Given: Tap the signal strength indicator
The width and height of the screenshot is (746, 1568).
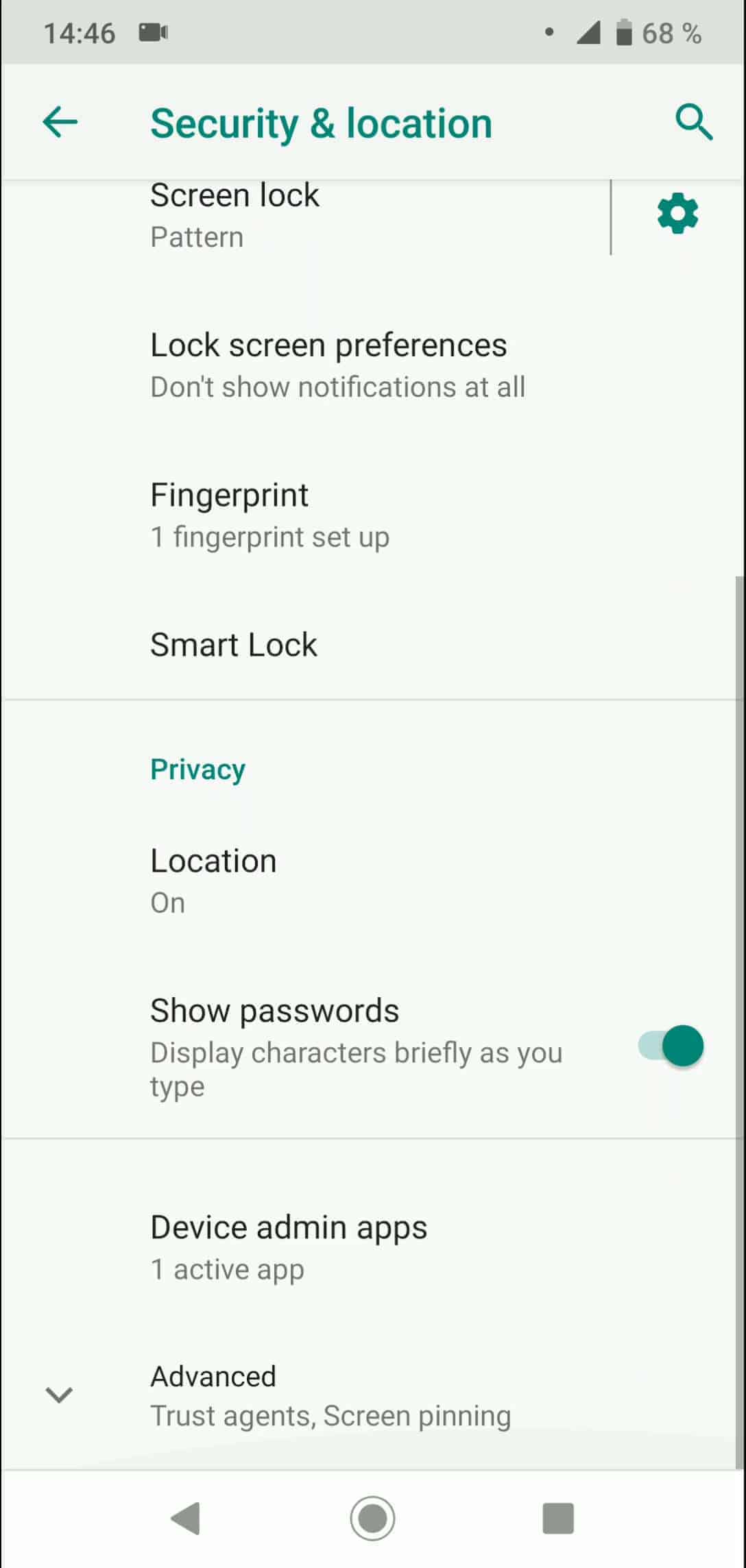Looking at the screenshot, I should pos(587,32).
